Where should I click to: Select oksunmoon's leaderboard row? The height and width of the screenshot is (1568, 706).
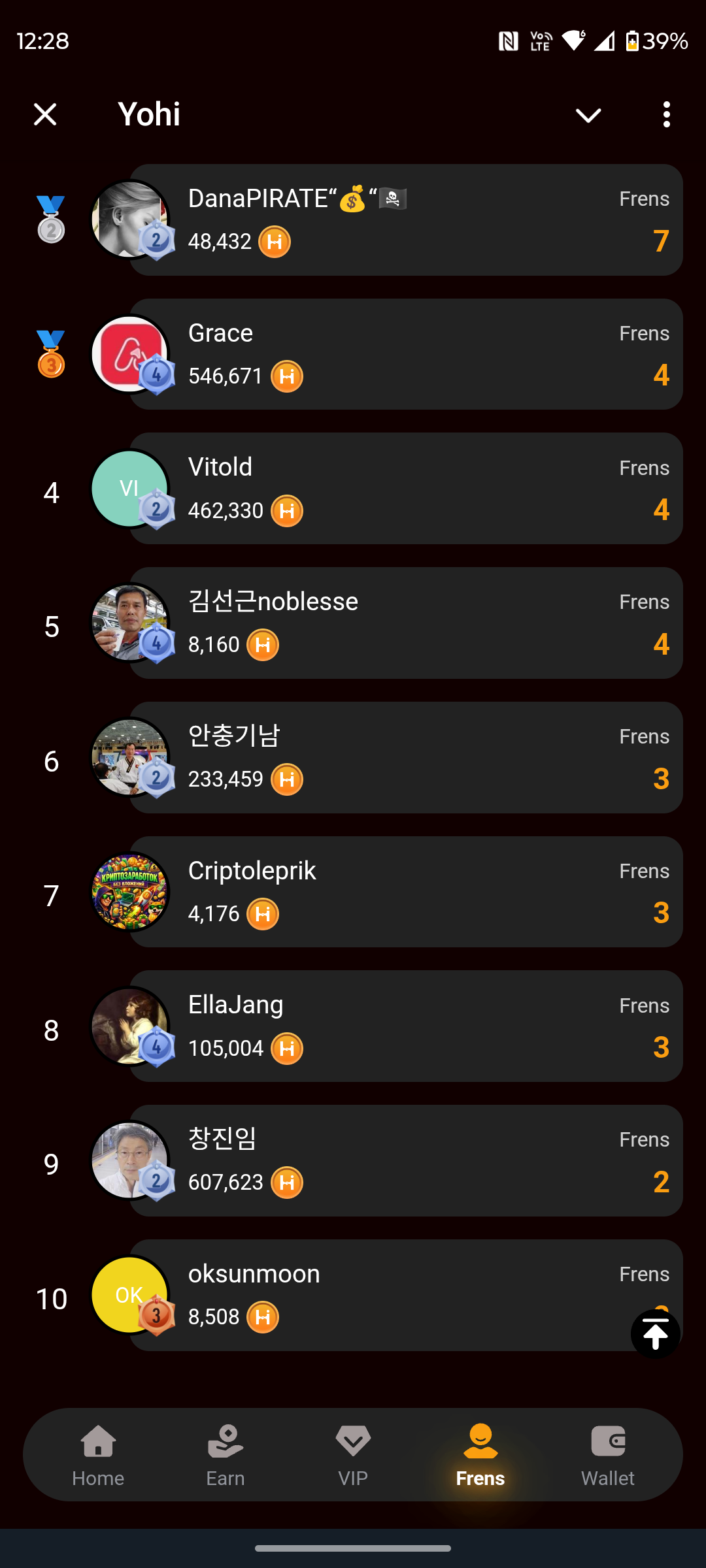(392, 1295)
